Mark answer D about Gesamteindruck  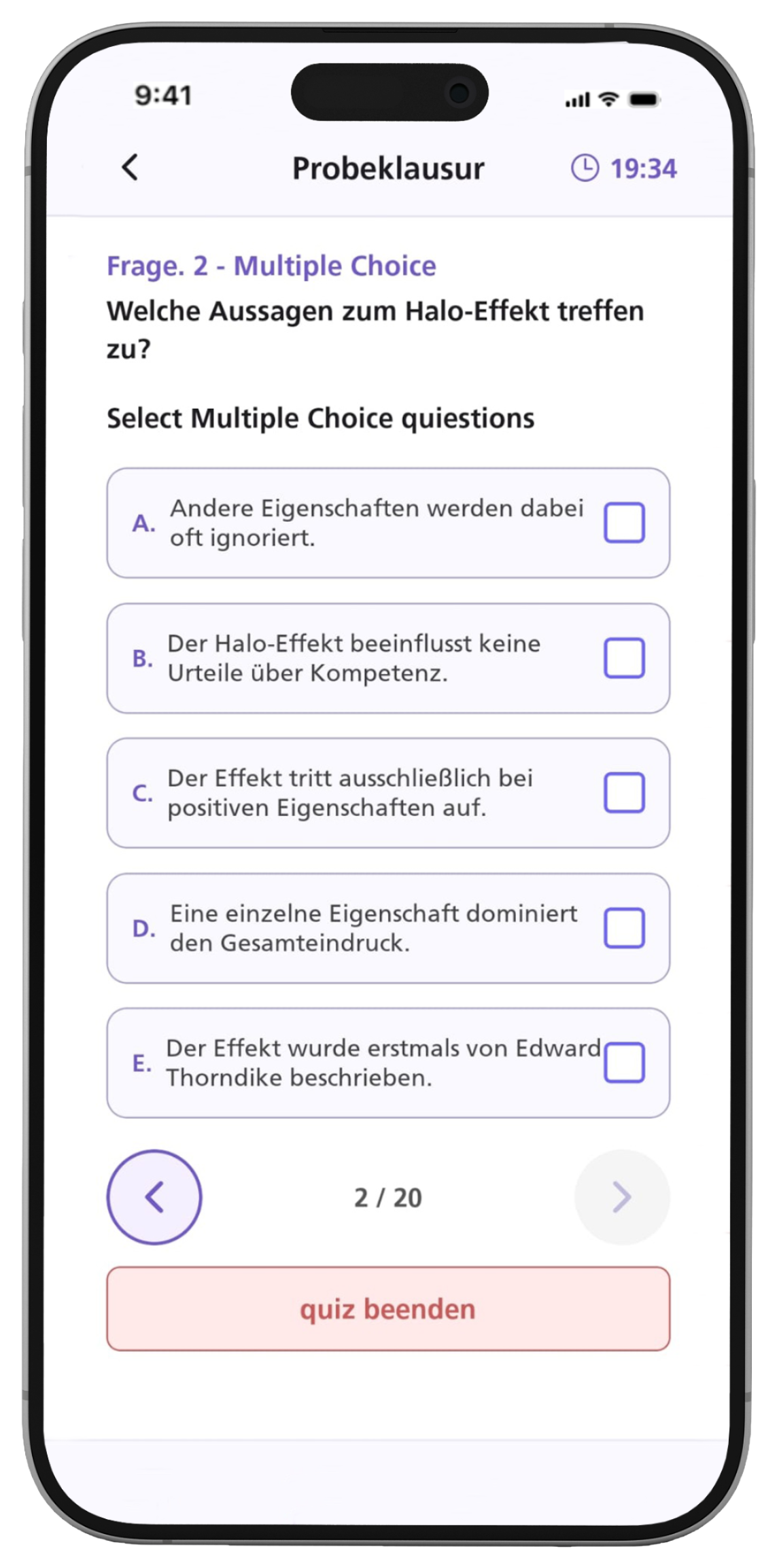(x=624, y=927)
